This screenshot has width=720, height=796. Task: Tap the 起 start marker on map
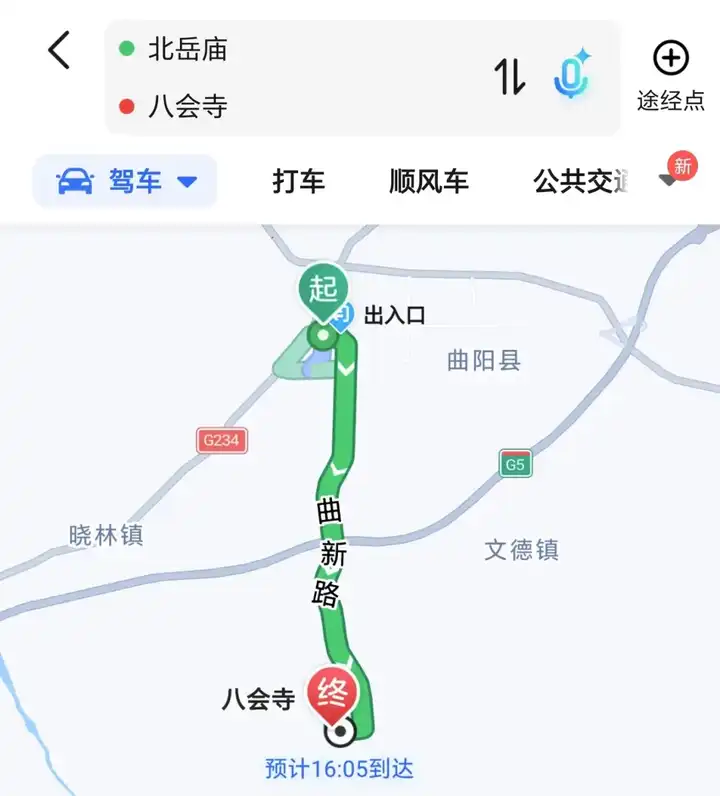point(322,292)
